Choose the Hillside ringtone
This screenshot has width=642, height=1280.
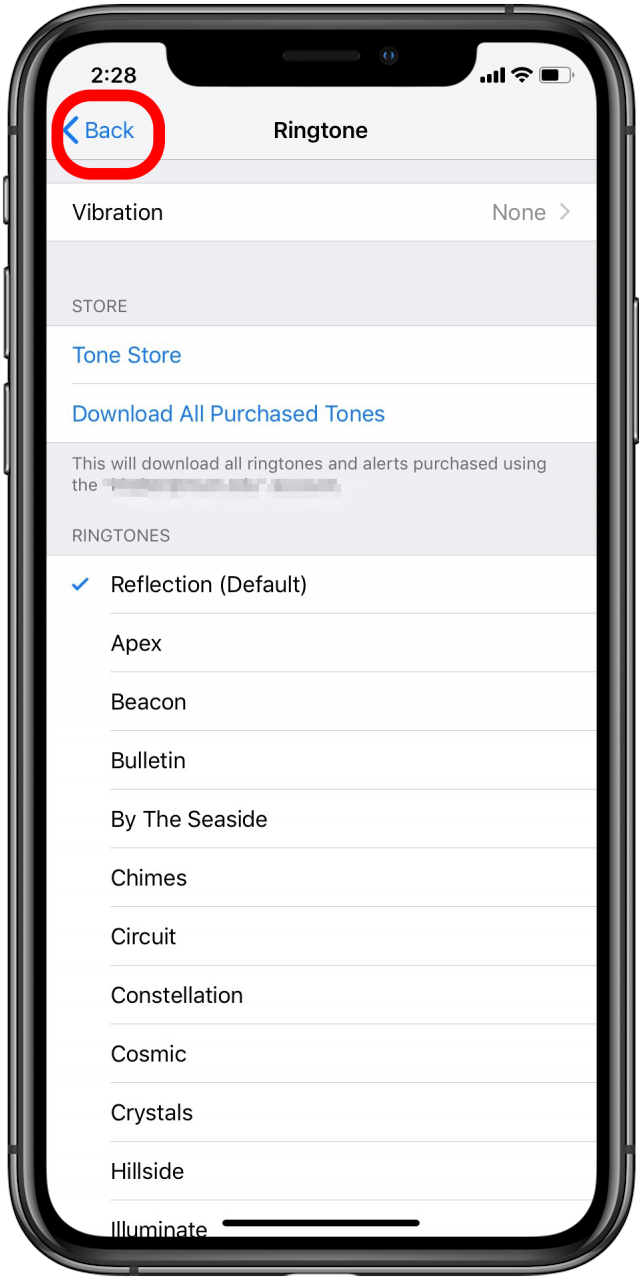coord(321,1171)
